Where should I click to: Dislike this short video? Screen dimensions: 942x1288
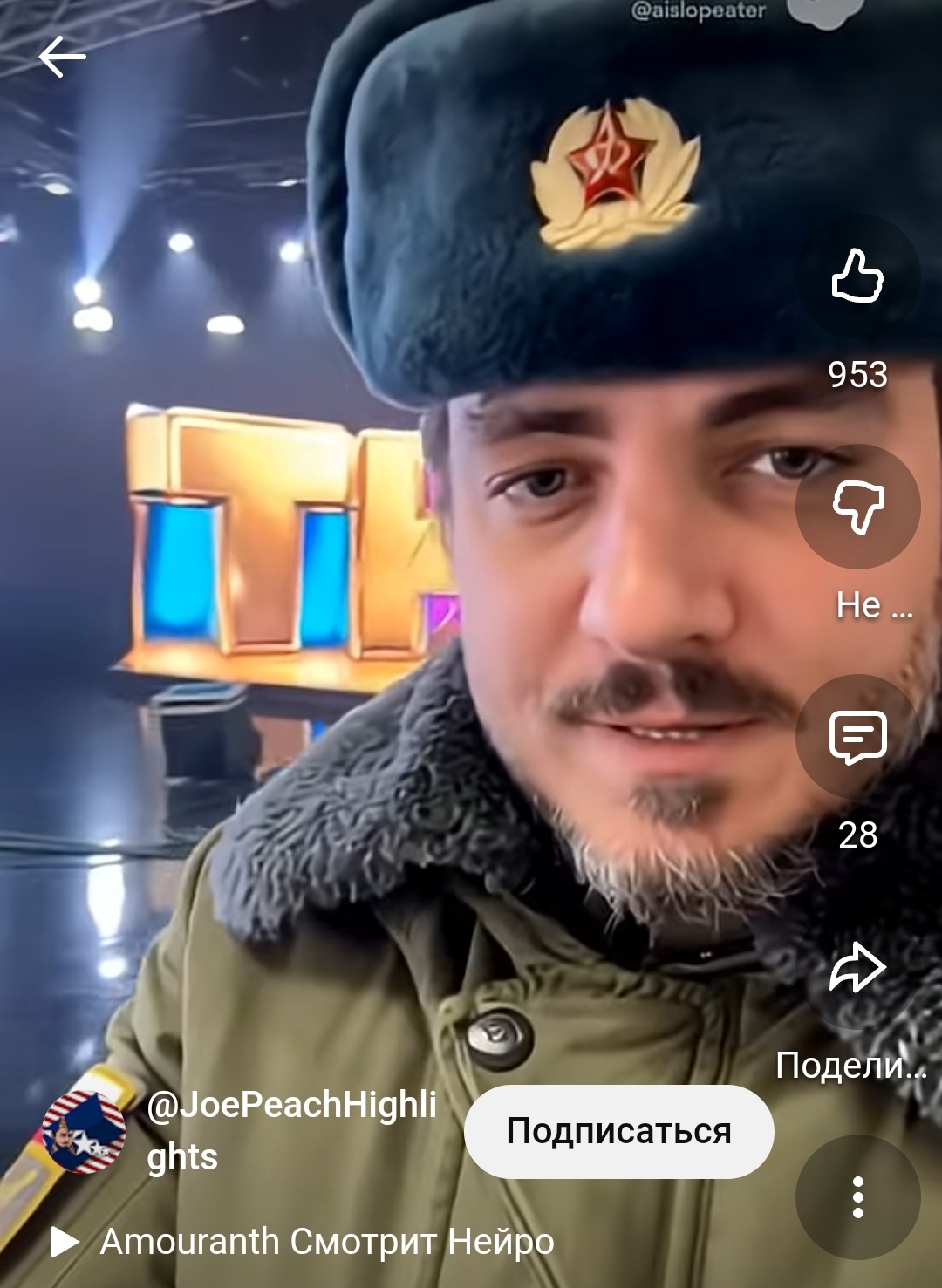(x=857, y=507)
